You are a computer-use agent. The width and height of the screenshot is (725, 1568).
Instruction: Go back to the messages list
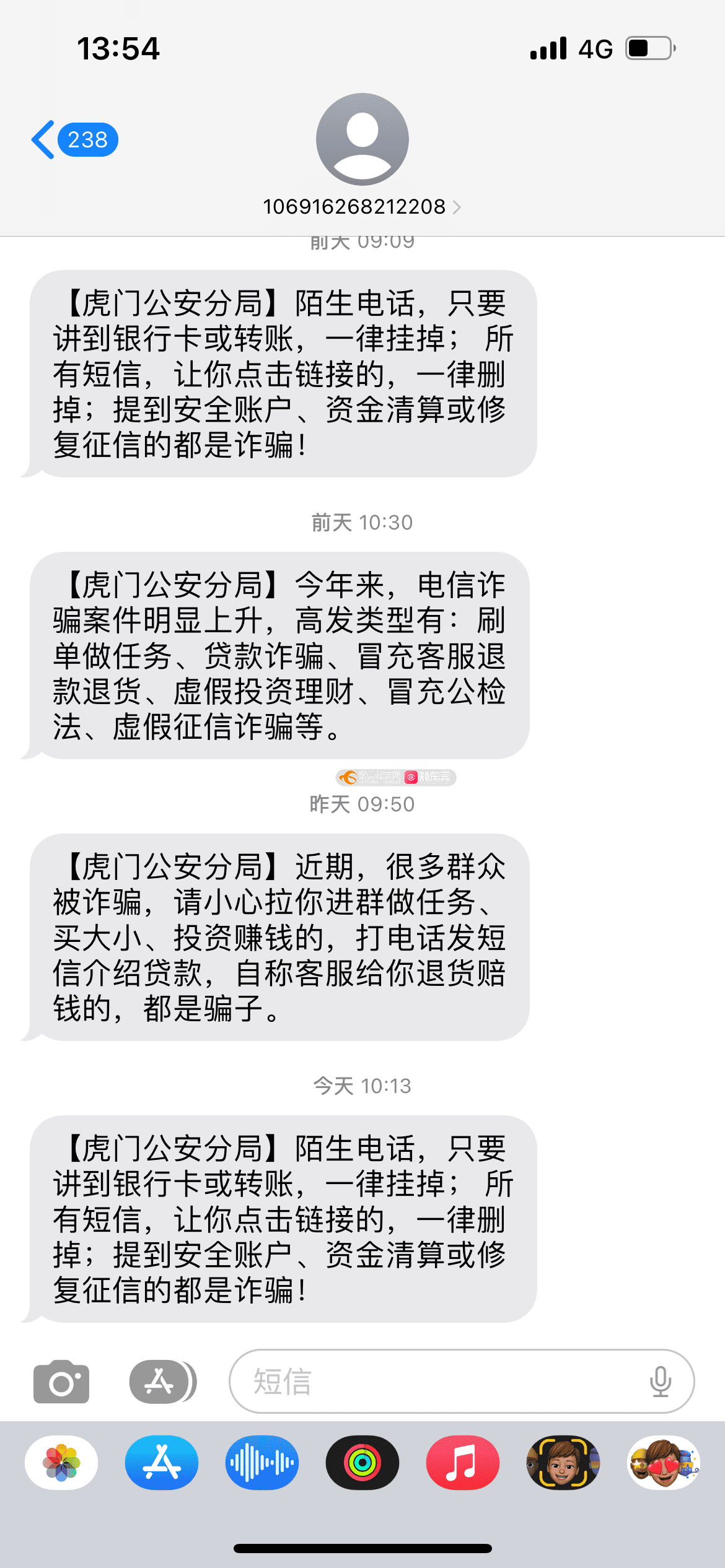pos(73,140)
